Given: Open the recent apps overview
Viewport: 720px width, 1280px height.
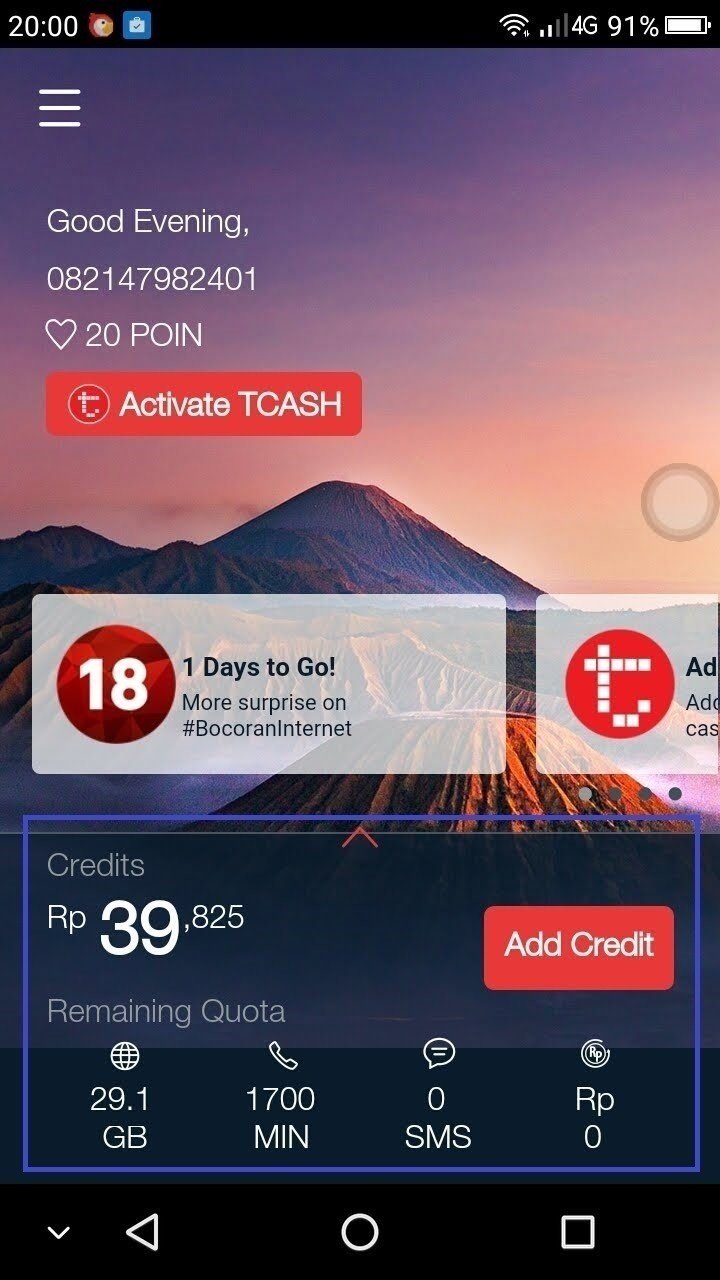Looking at the screenshot, I should tap(577, 1232).
